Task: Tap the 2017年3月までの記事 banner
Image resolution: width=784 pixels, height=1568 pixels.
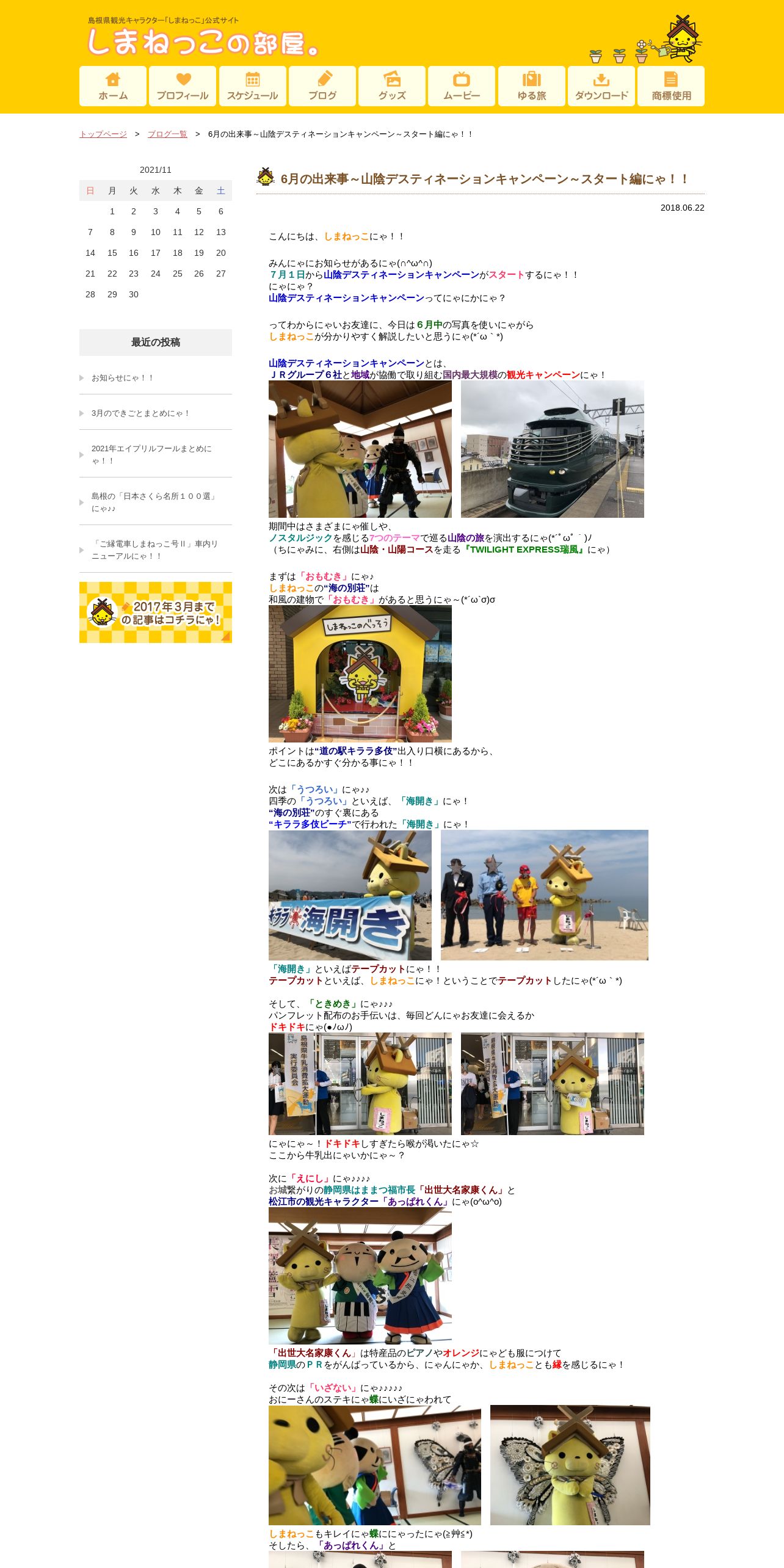Action: [x=156, y=612]
